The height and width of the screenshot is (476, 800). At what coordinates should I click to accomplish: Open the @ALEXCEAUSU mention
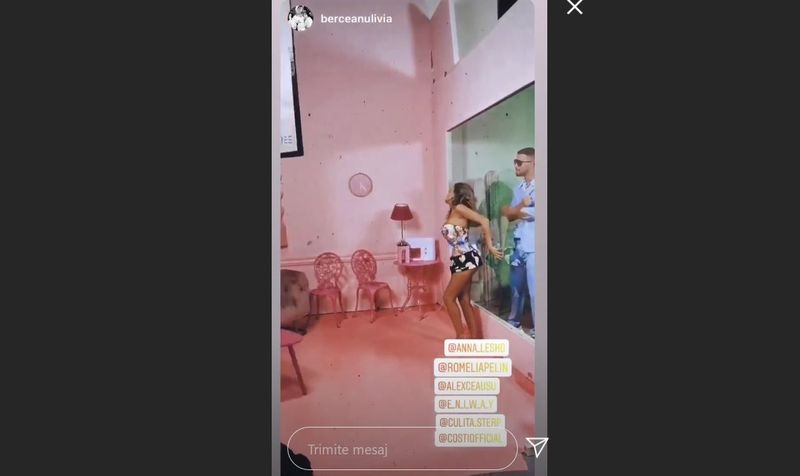467,386
